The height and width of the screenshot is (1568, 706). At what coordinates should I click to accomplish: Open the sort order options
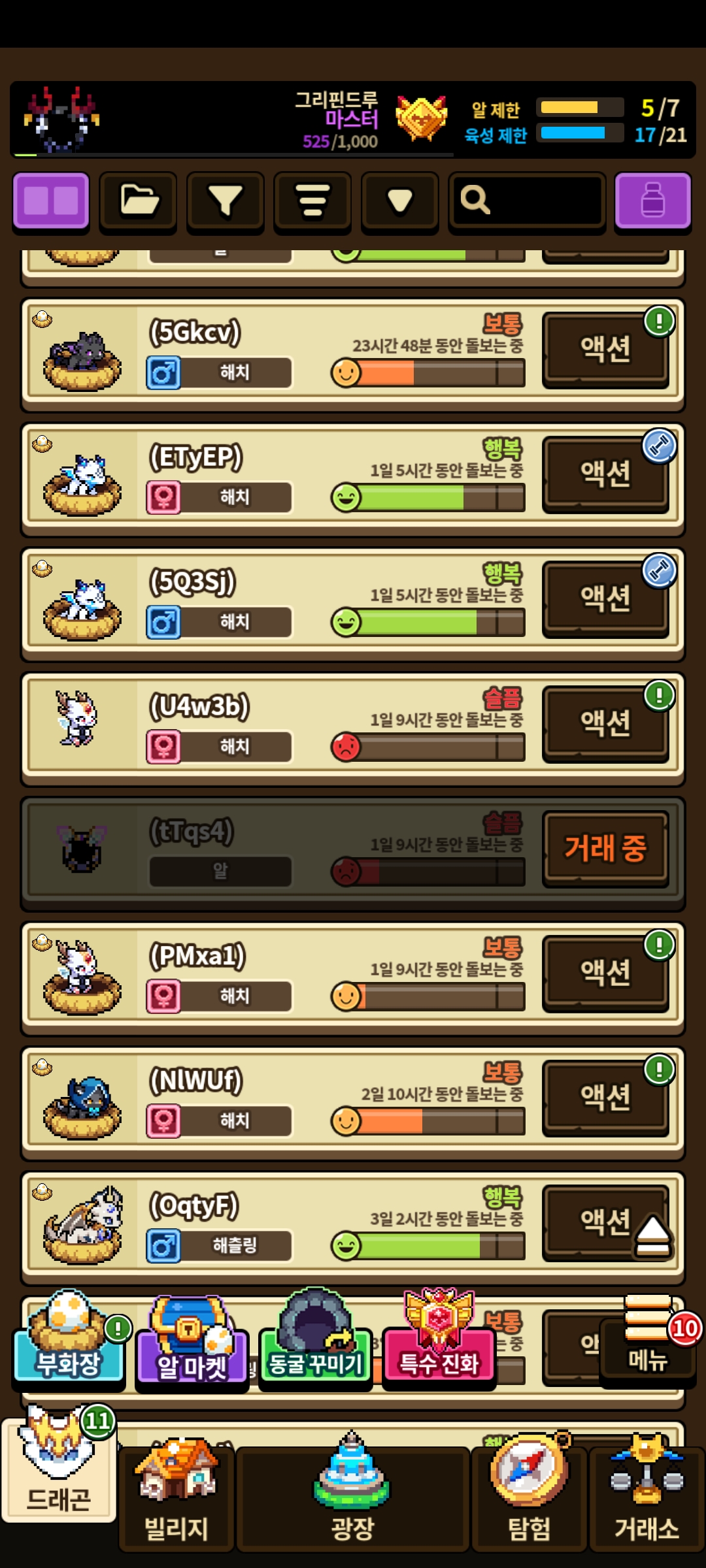tap(312, 201)
